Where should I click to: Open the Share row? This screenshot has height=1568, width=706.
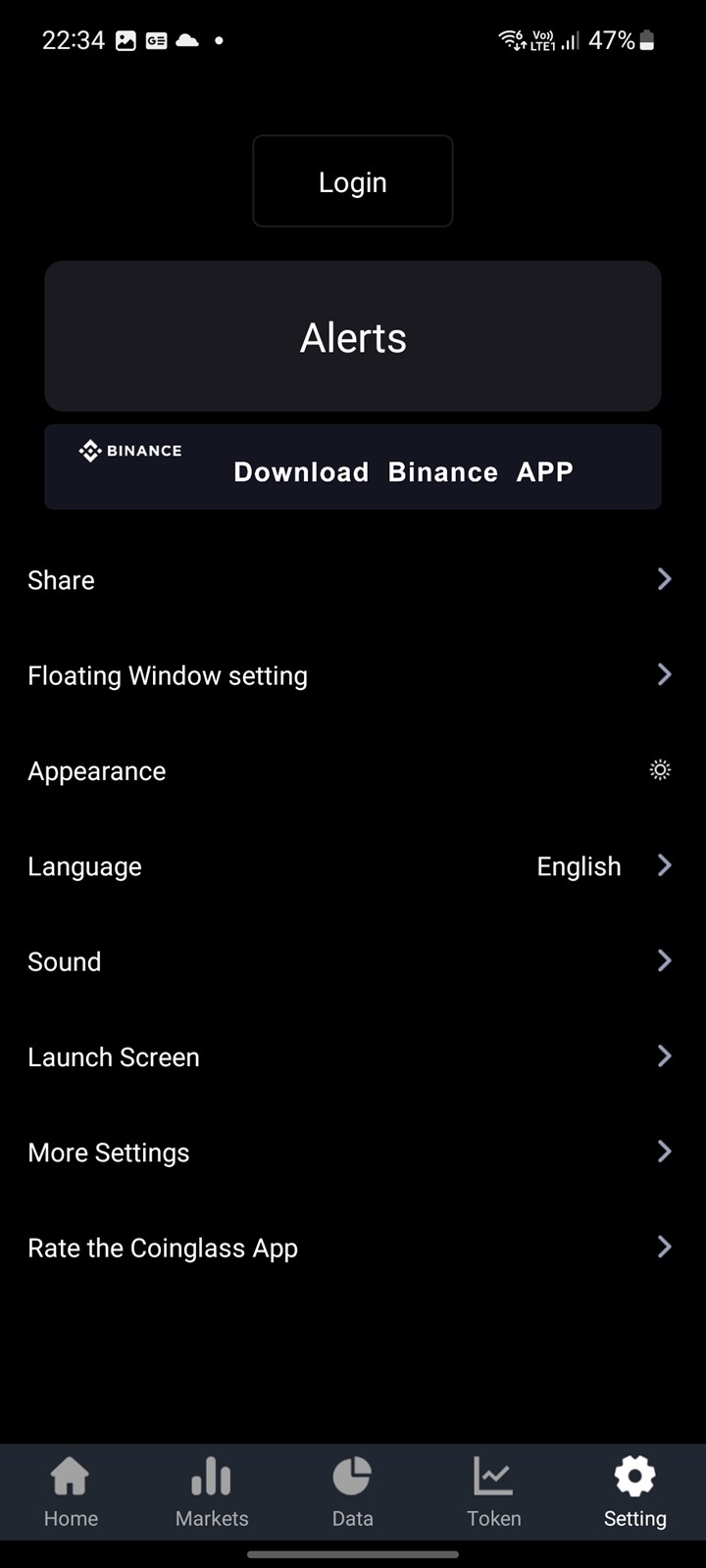(353, 580)
